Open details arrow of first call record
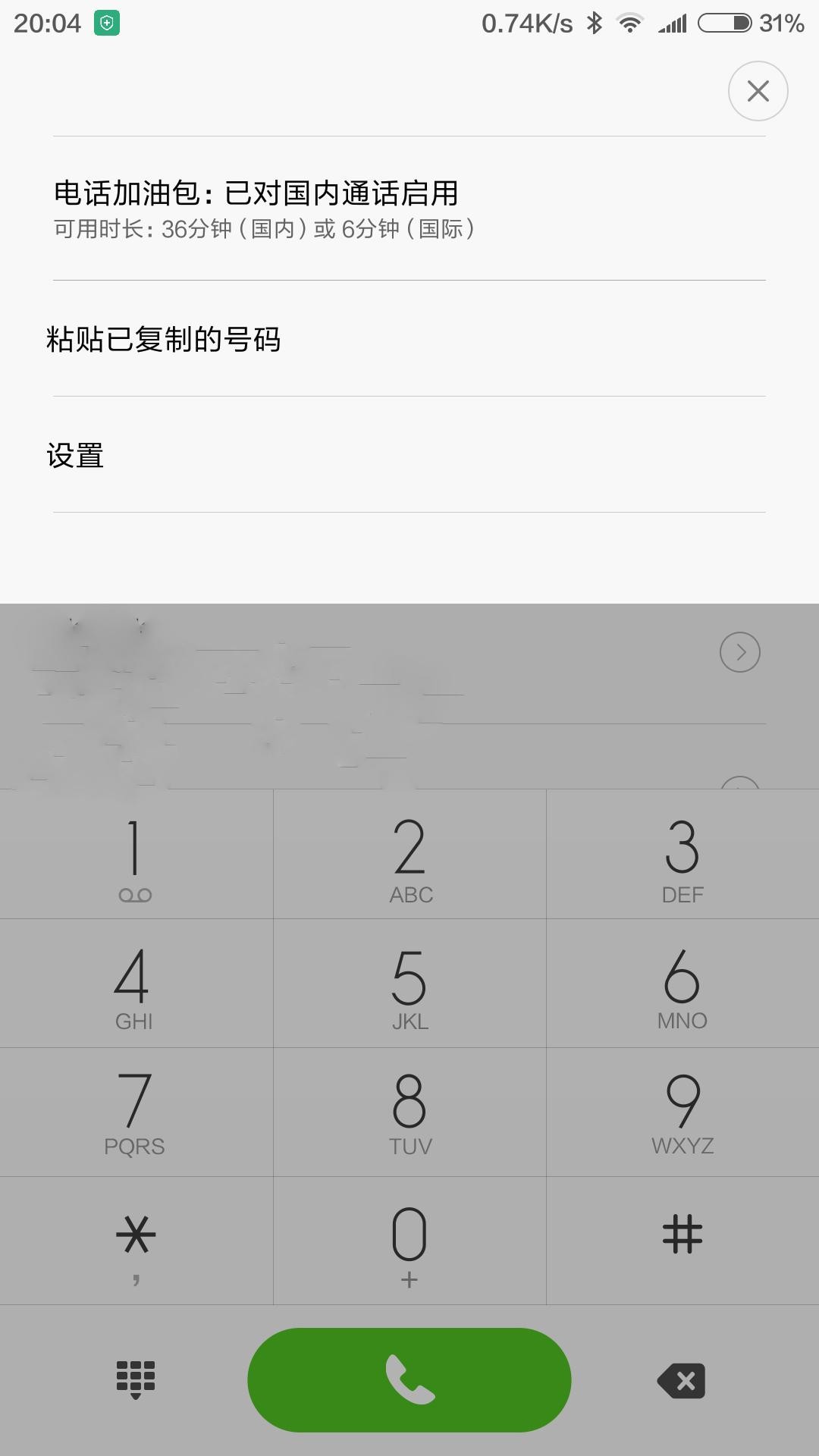This screenshot has width=819, height=1456. tap(739, 652)
